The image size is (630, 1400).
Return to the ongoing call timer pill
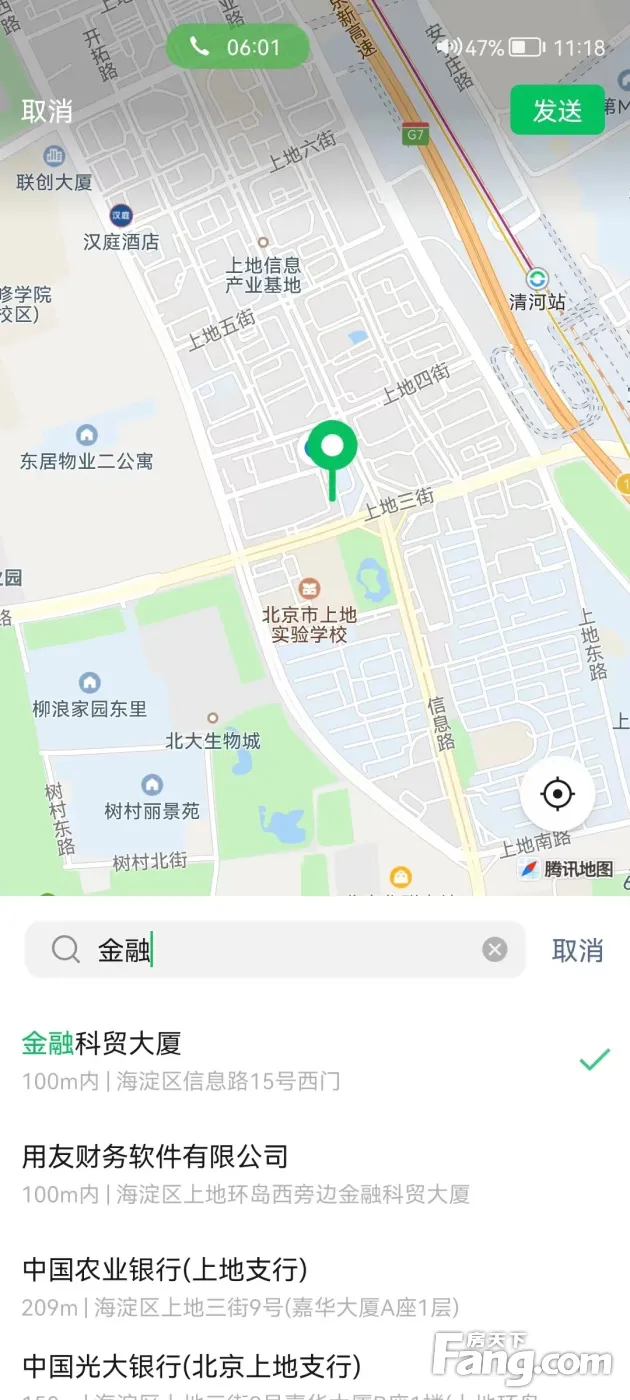click(x=237, y=47)
